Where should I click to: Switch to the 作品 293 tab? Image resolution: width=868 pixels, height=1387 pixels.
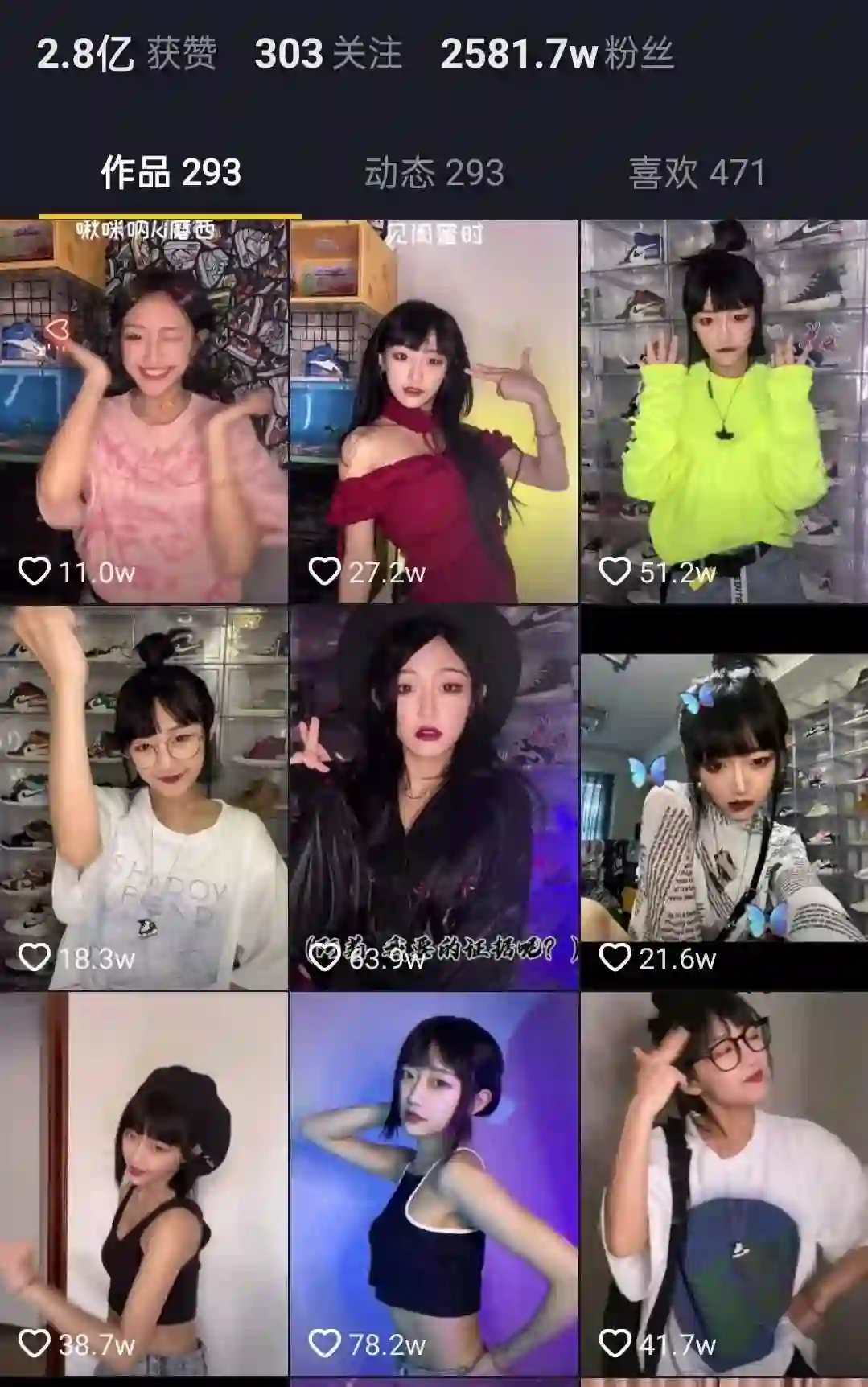[171, 173]
